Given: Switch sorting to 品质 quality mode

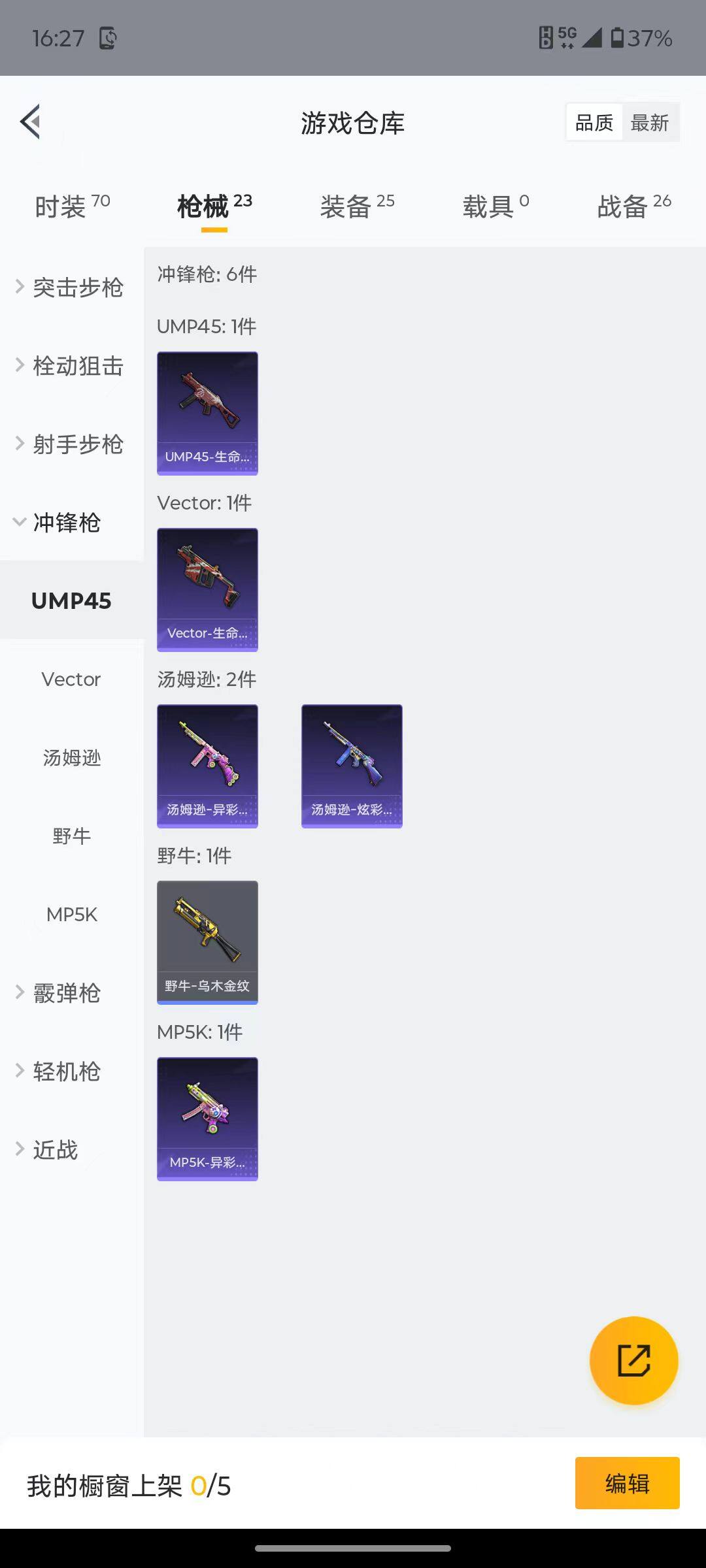Looking at the screenshot, I should [593, 122].
